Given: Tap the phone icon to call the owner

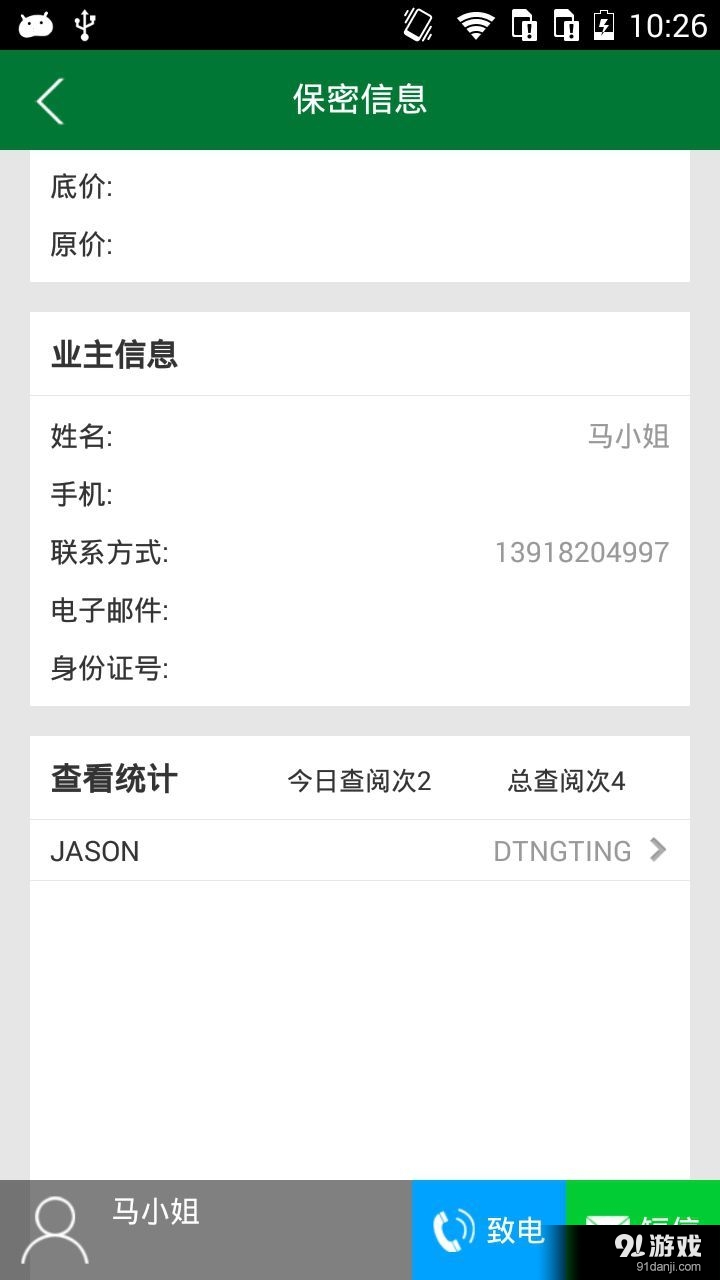Looking at the screenshot, I should [452, 1229].
